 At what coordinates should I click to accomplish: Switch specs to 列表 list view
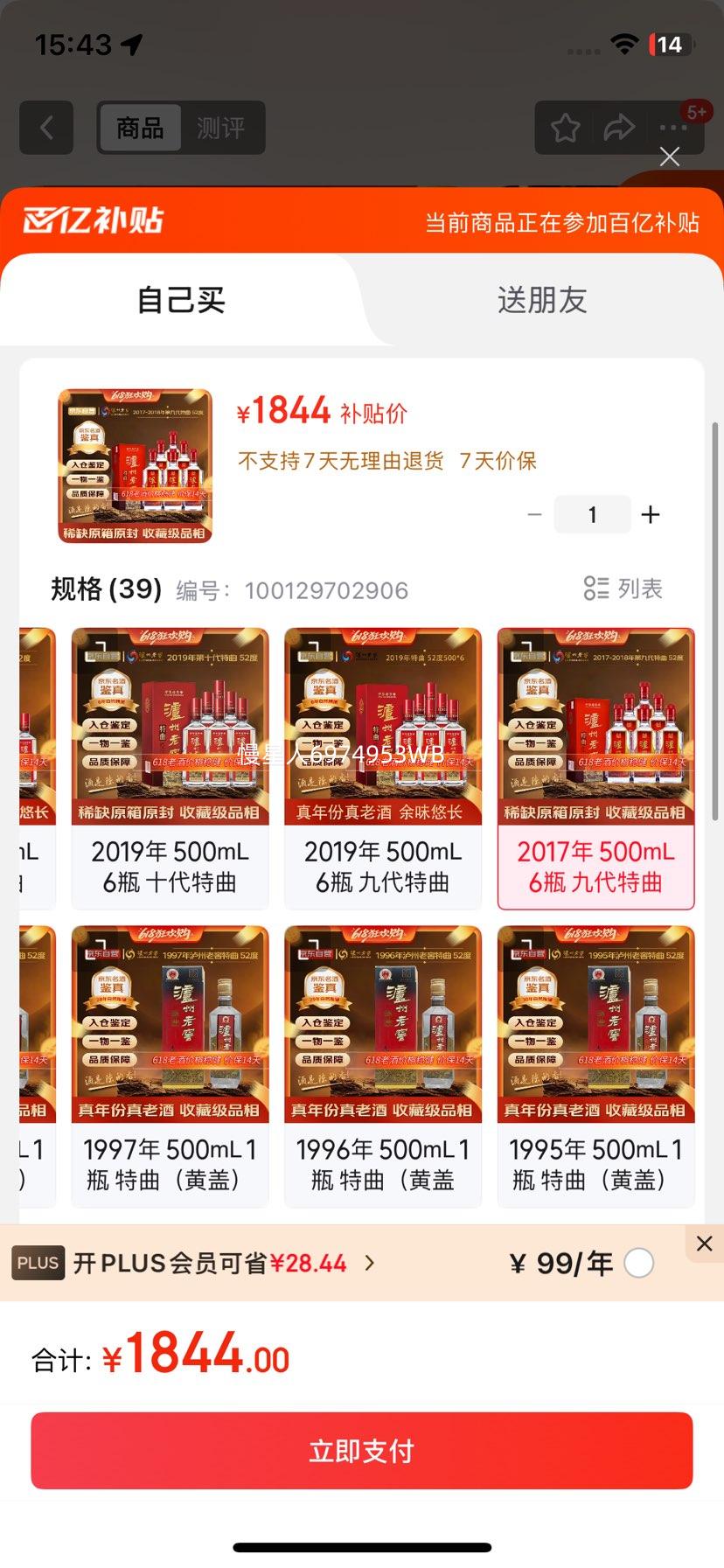click(621, 589)
